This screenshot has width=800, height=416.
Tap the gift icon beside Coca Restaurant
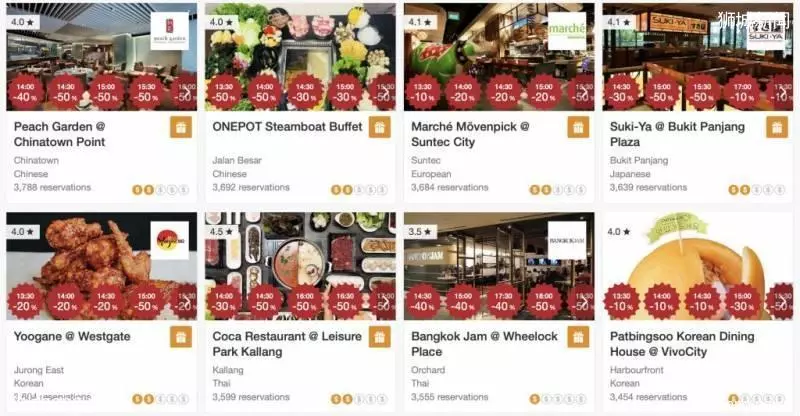tap(379, 337)
